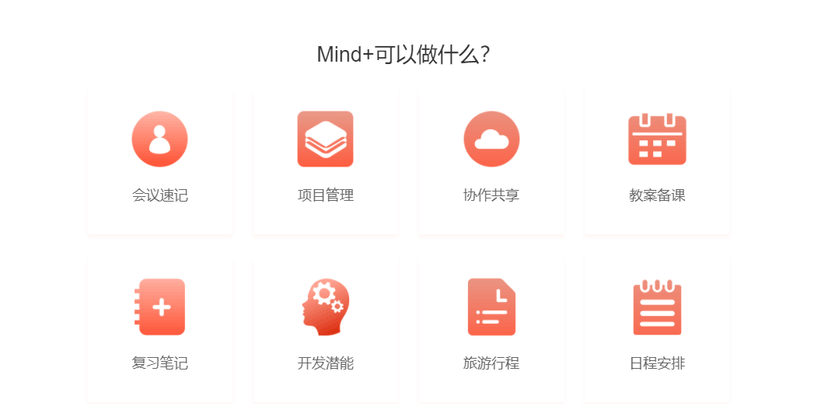
Task: Select the 开发潜能 card
Action: (325, 327)
